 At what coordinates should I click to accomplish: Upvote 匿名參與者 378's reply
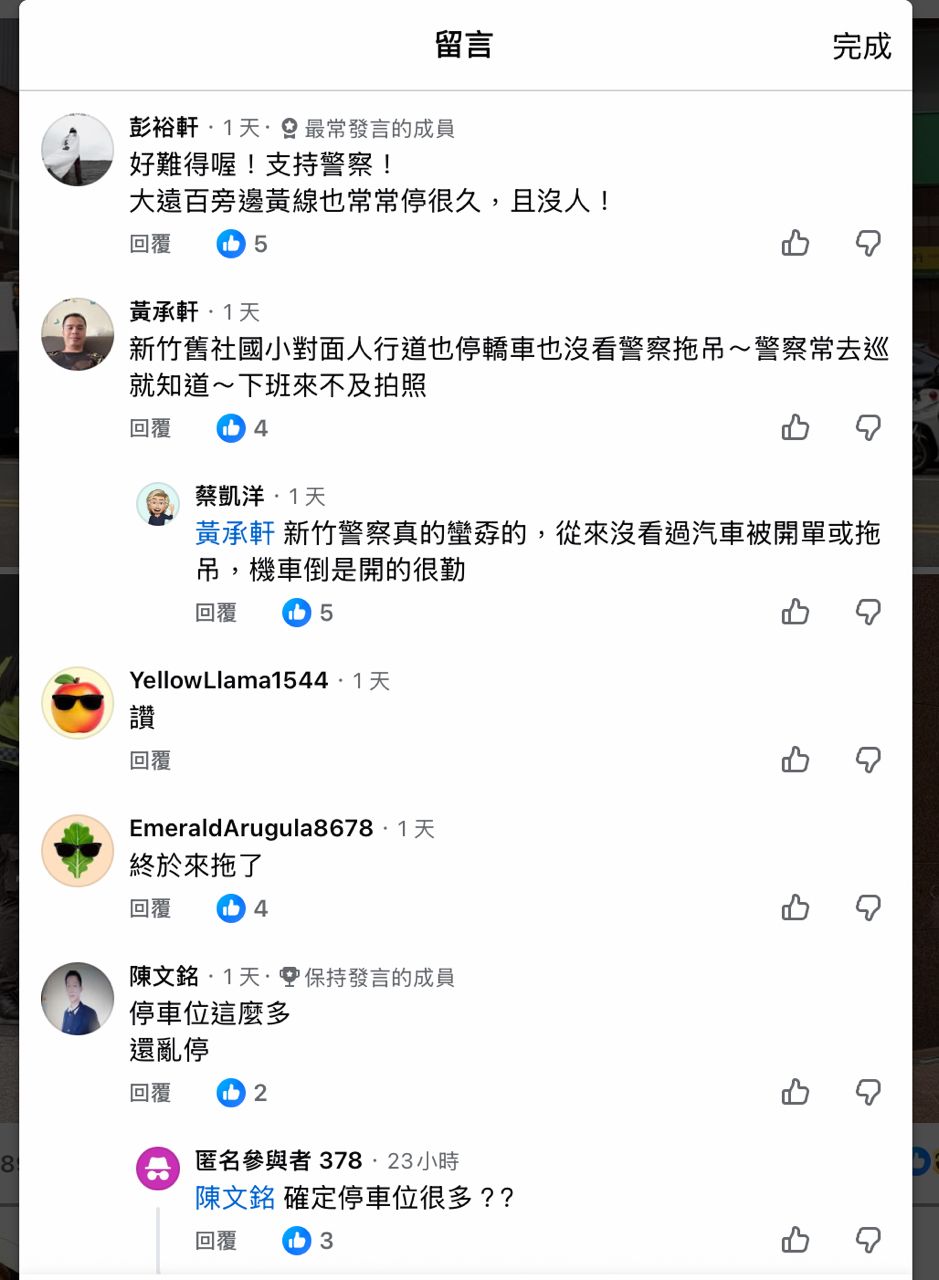click(x=795, y=1241)
